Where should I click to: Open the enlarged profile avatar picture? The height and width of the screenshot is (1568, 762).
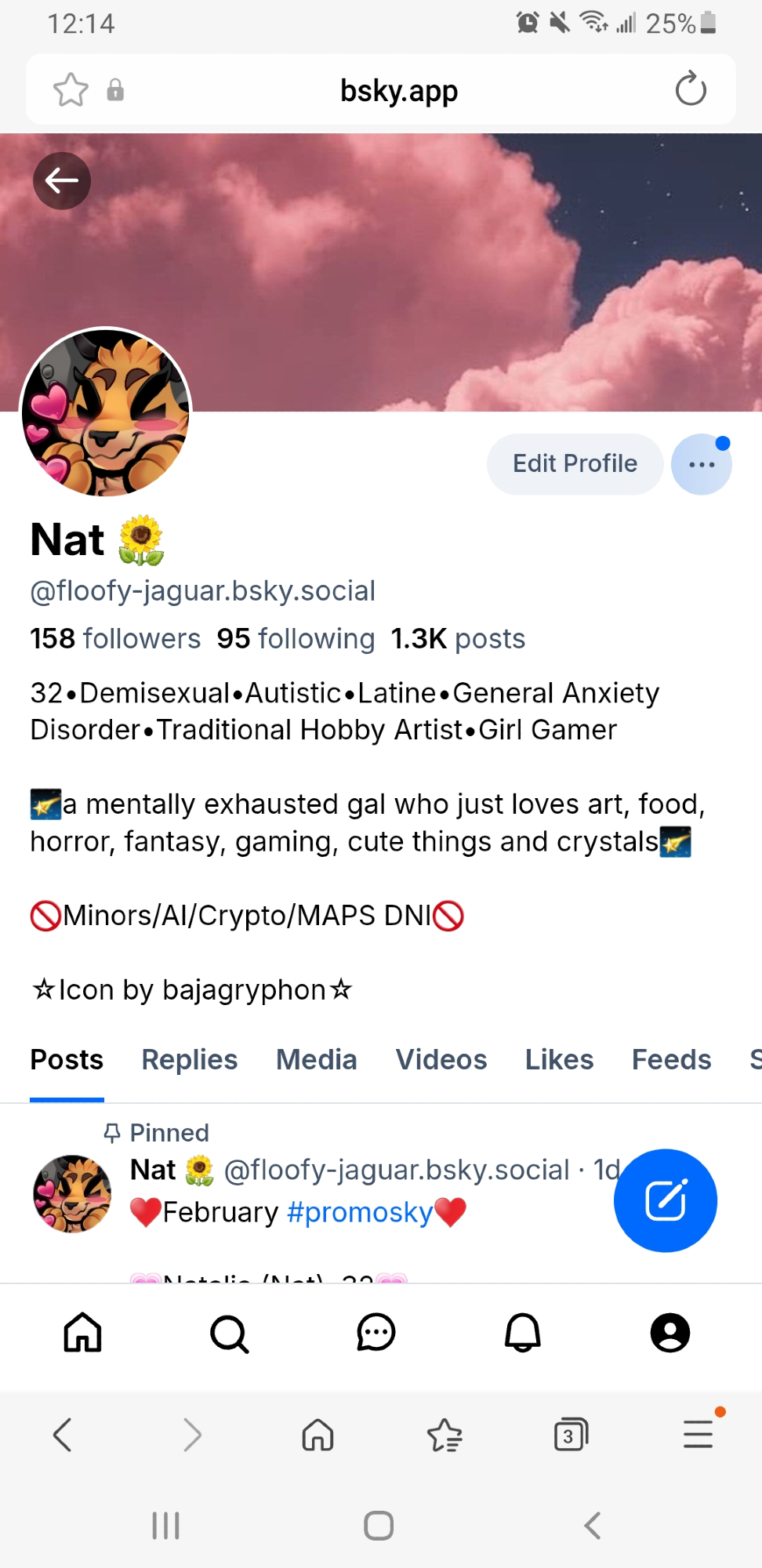(x=105, y=412)
